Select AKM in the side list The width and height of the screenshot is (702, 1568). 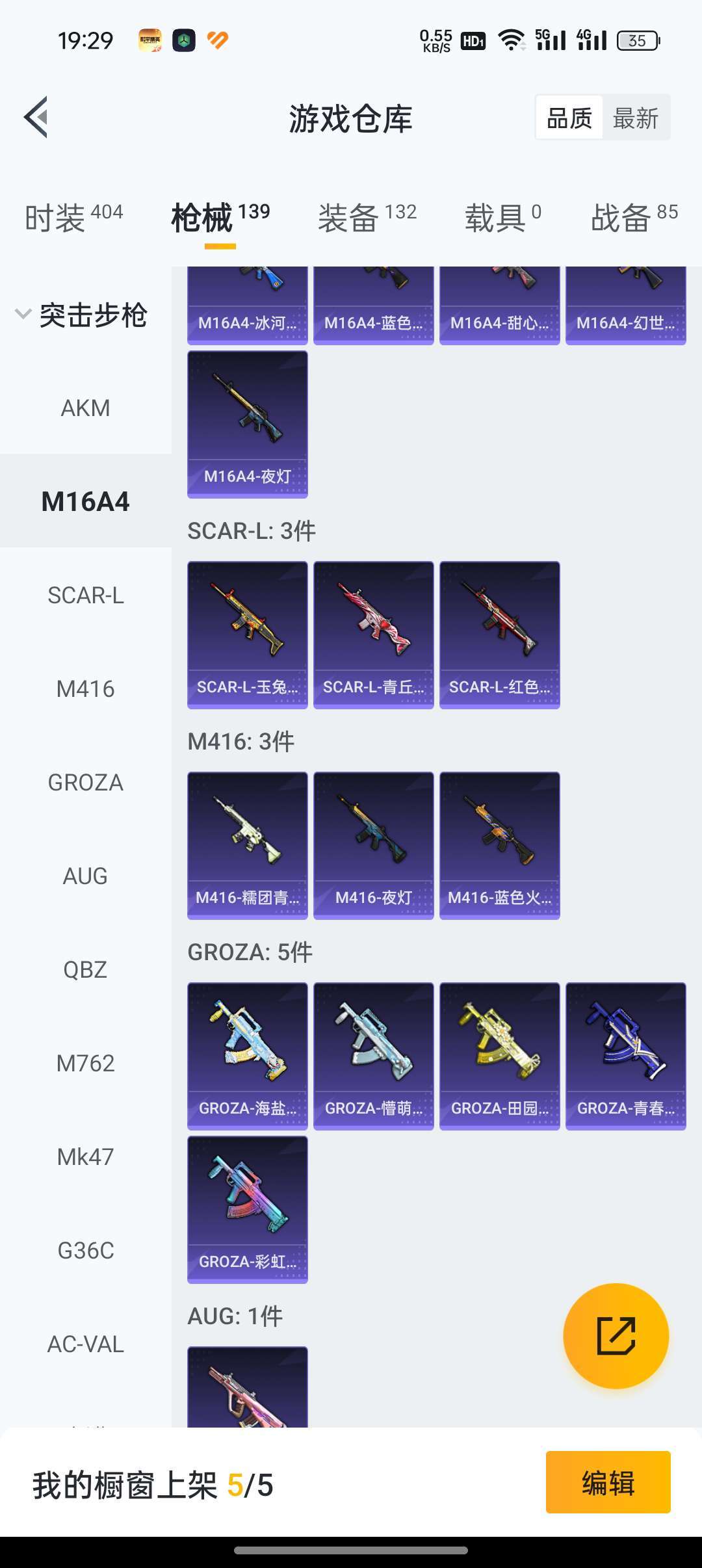click(86, 408)
